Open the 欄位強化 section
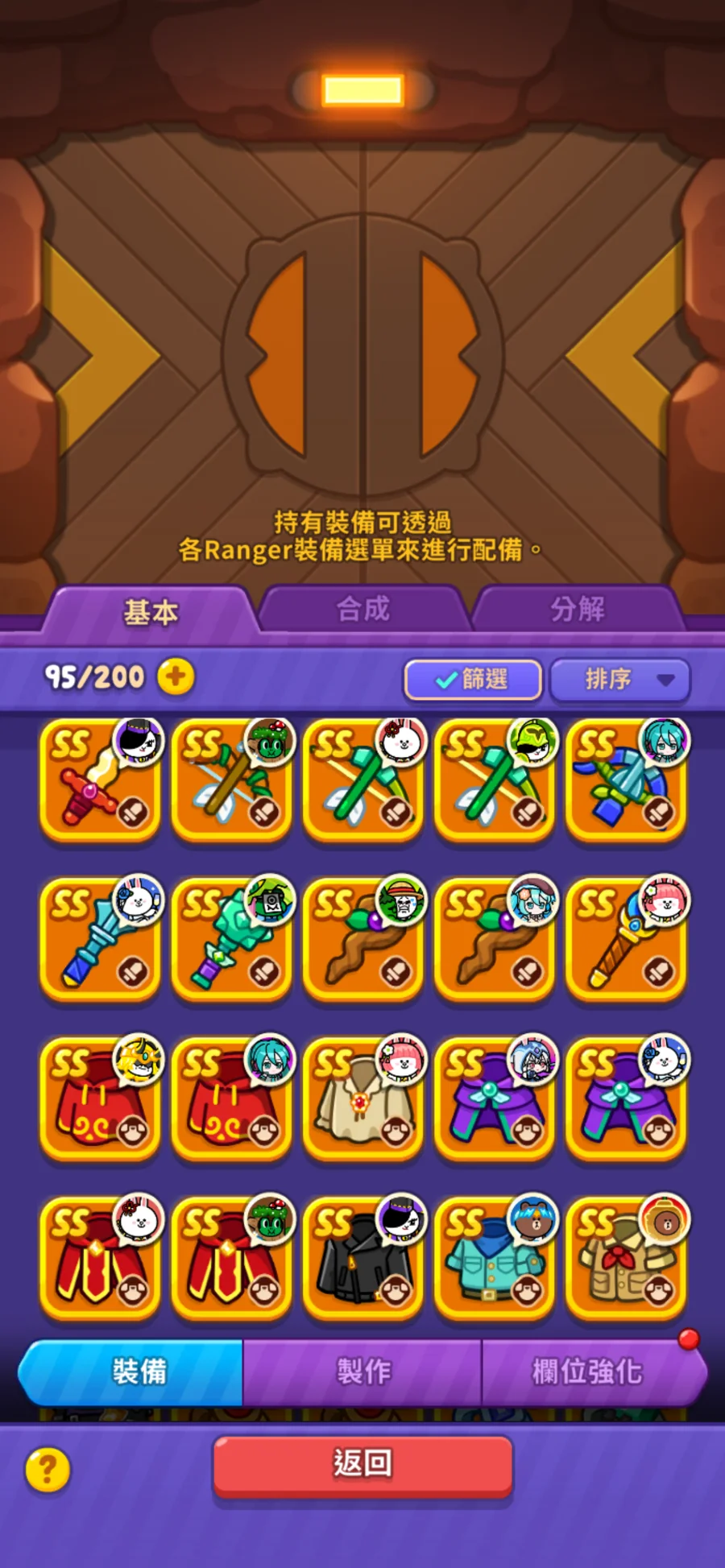The image size is (725, 1568). click(x=588, y=1371)
